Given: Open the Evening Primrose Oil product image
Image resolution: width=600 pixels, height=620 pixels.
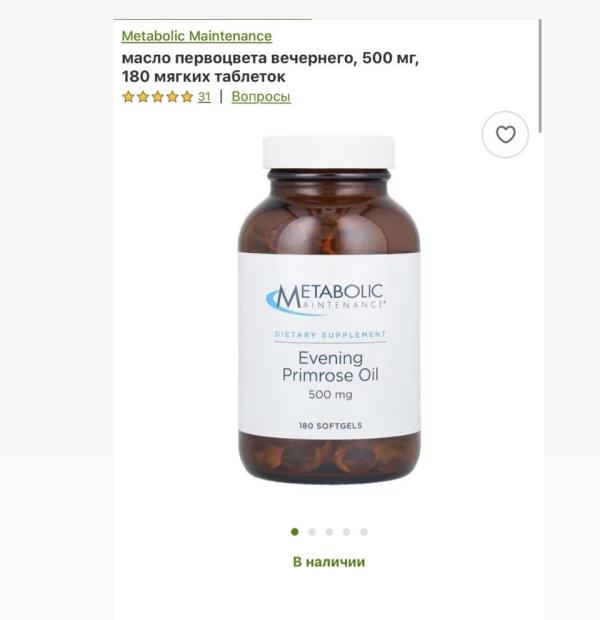Looking at the screenshot, I should (329, 310).
